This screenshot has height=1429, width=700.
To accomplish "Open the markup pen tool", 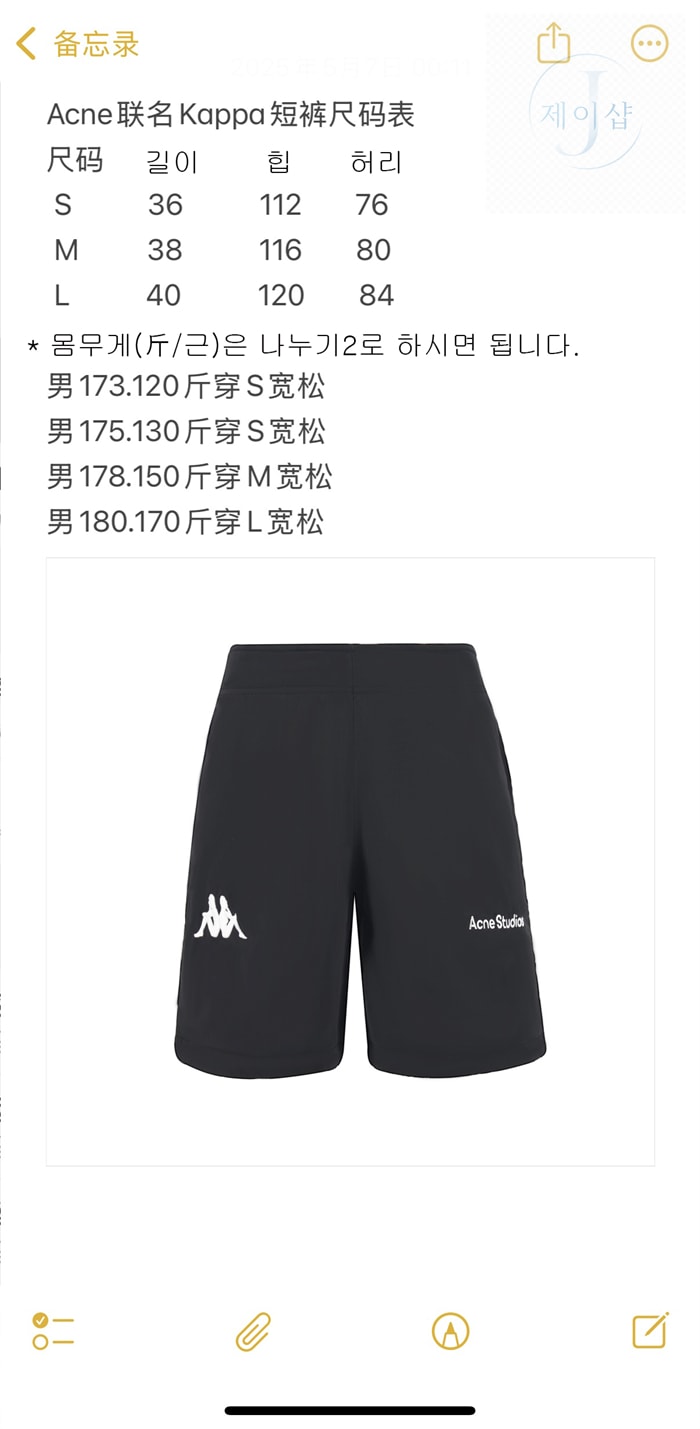I will point(451,1331).
